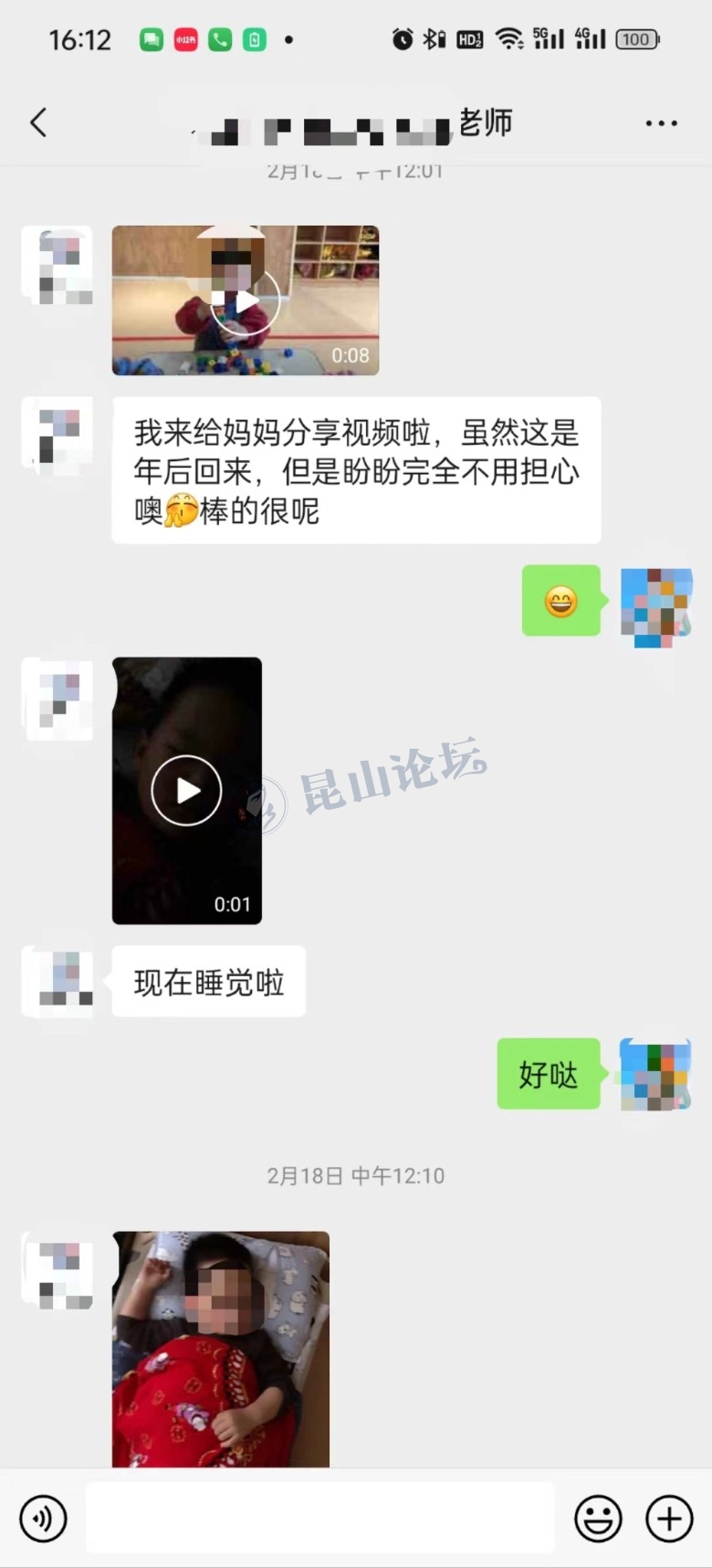712x1568 pixels.
Task: Play the 0:01 dark video clip
Action: point(186,791)
